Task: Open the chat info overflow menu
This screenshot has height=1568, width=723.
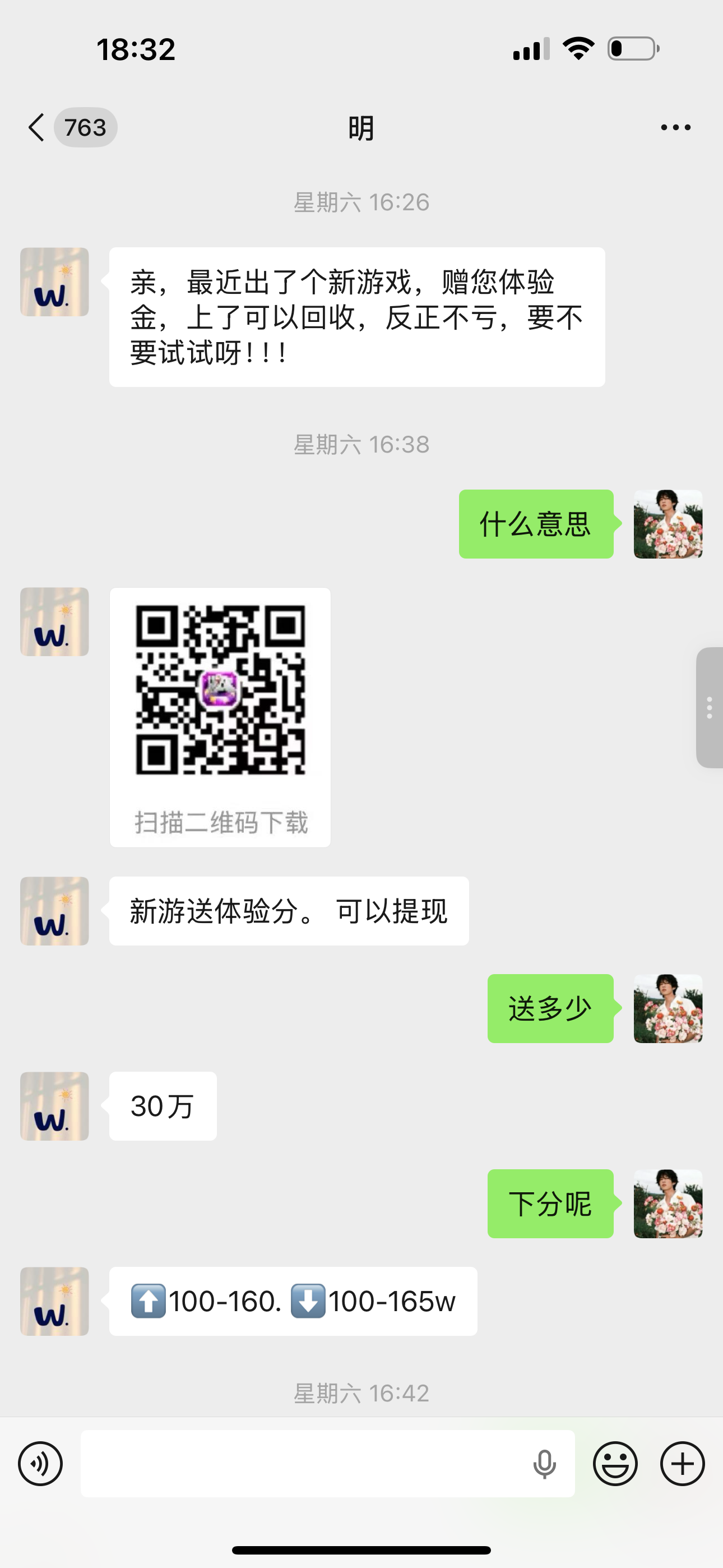Action: click(675, 128)
